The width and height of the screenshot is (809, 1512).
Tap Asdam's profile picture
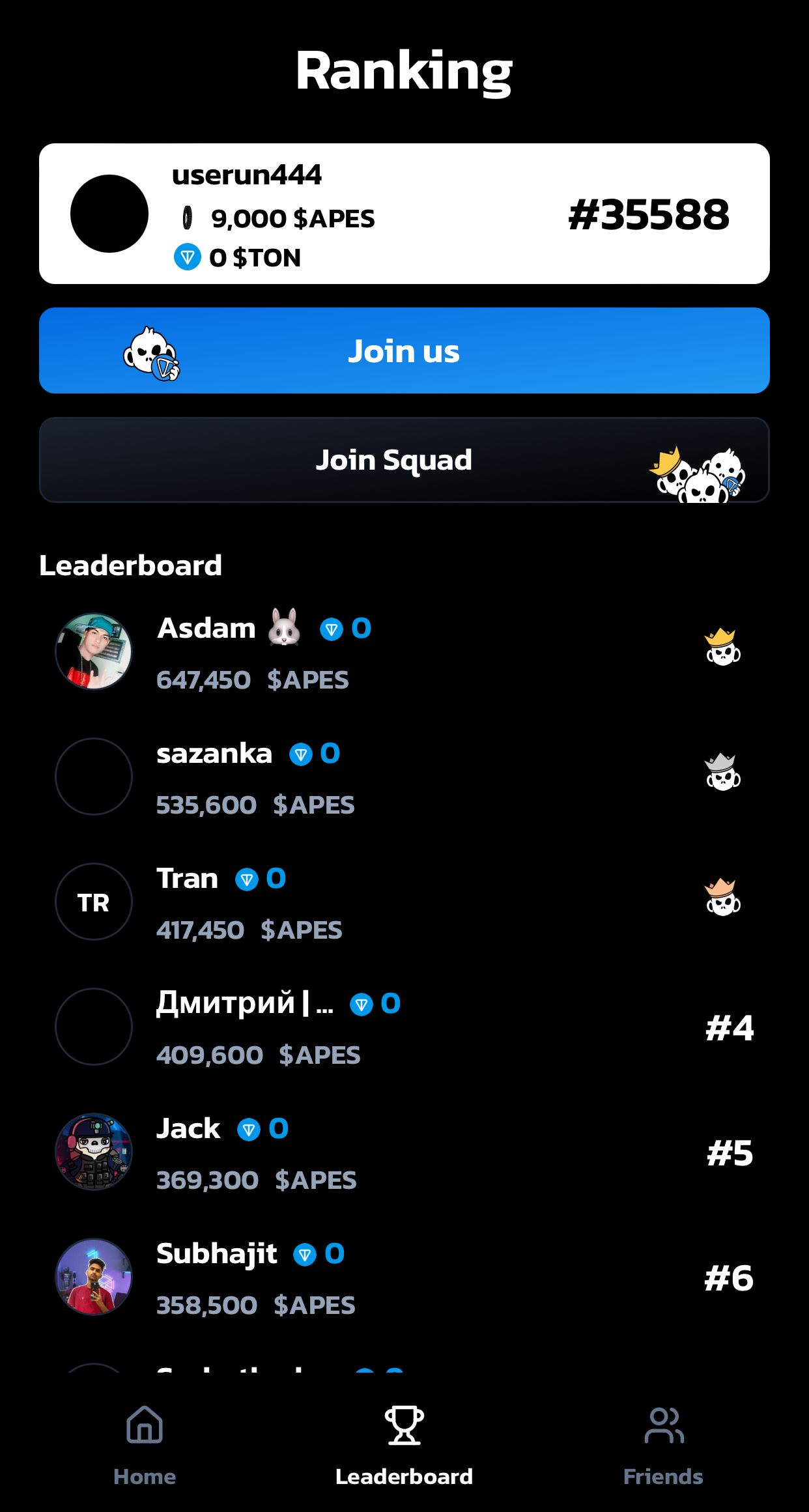pos(93,651)
